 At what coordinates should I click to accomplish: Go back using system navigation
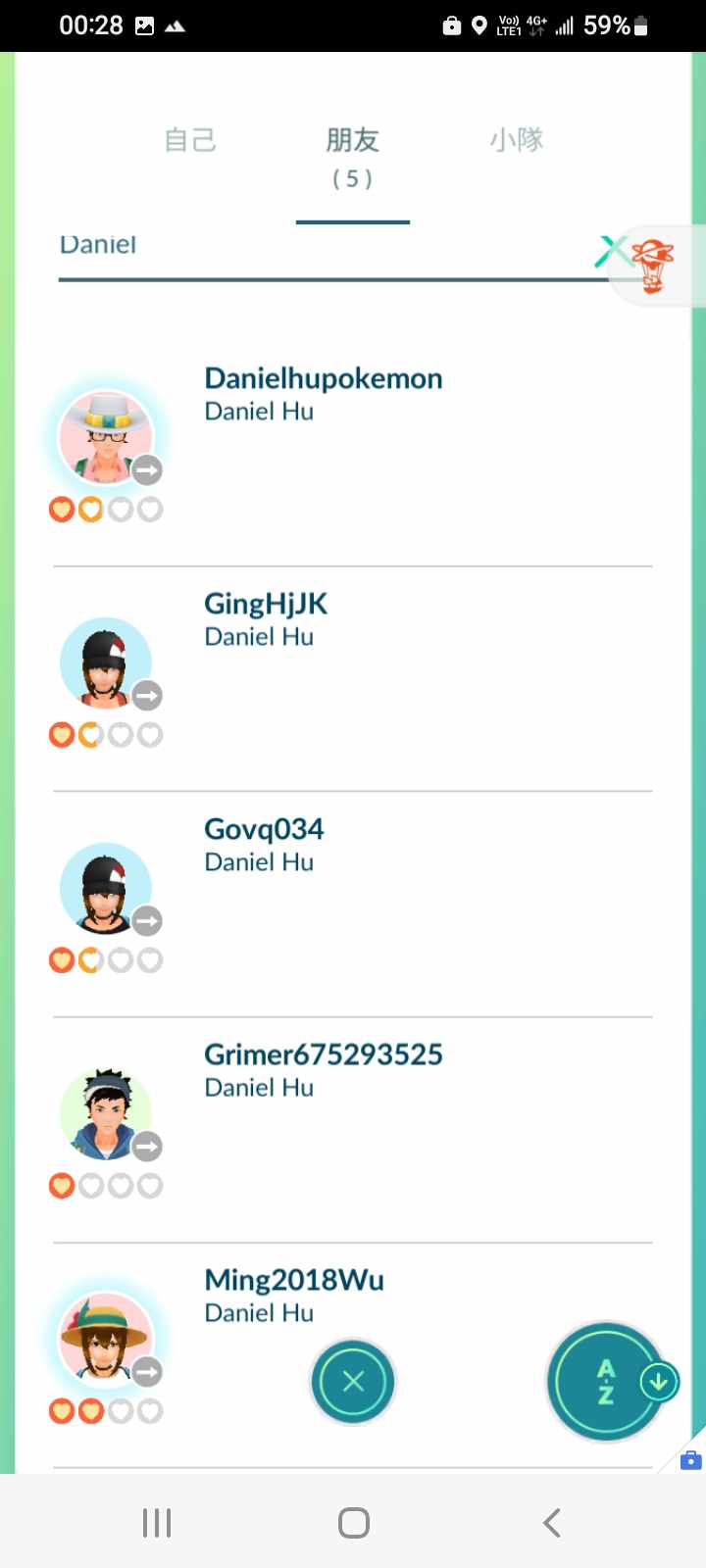[x=552, y=1523]
